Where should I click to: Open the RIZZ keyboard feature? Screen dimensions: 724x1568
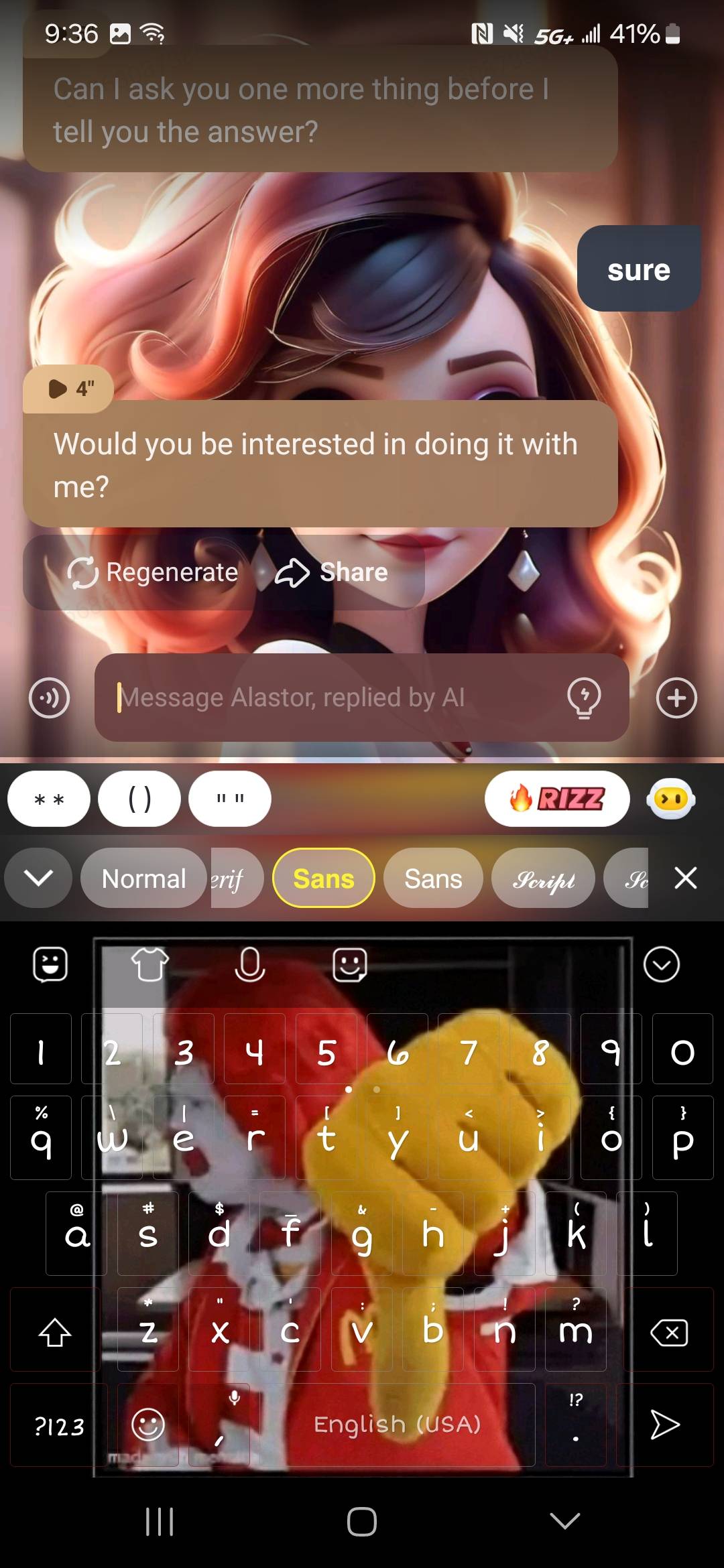(x=557, y=799)
